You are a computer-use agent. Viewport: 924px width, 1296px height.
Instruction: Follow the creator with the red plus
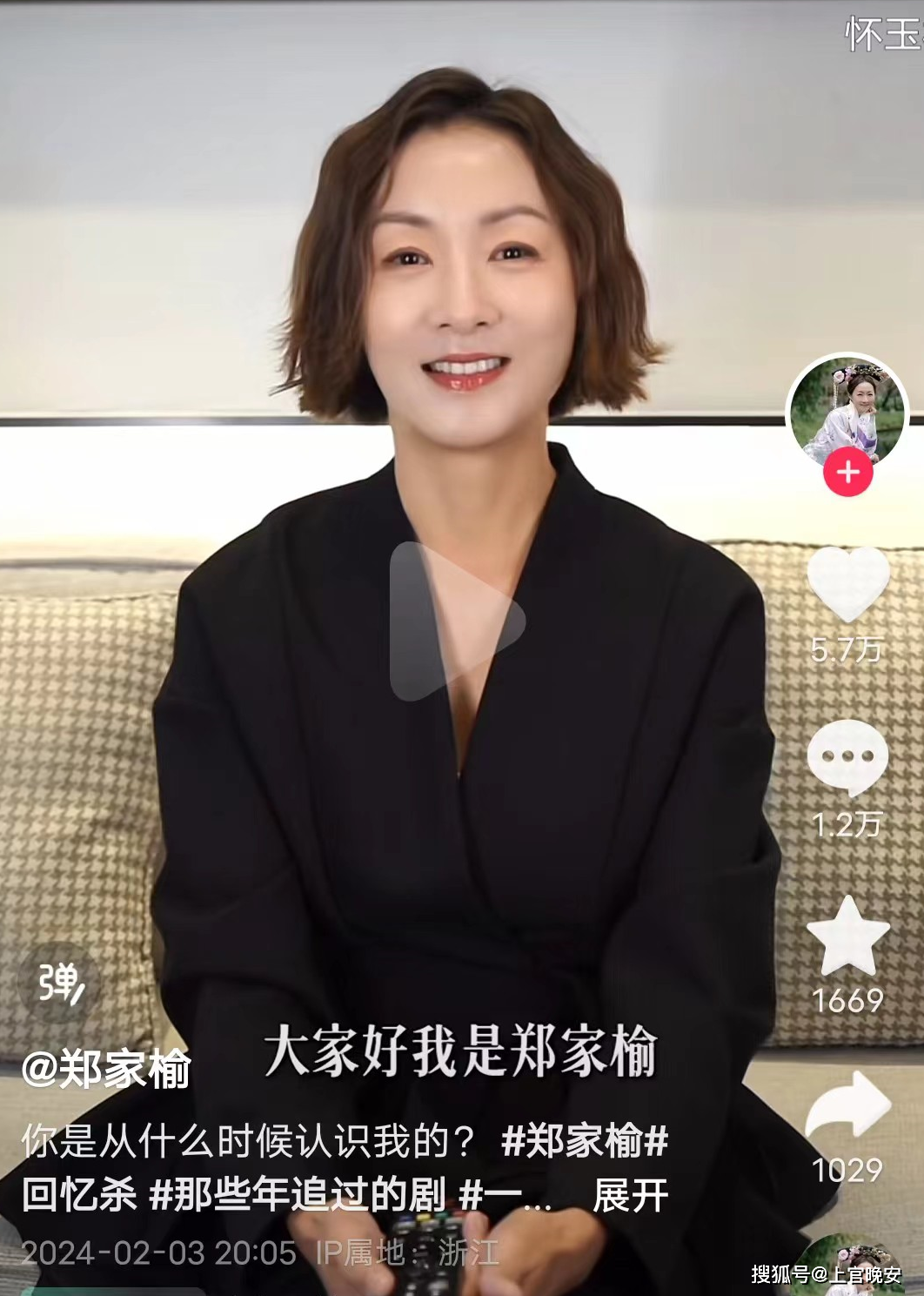[x=847, y=473]
